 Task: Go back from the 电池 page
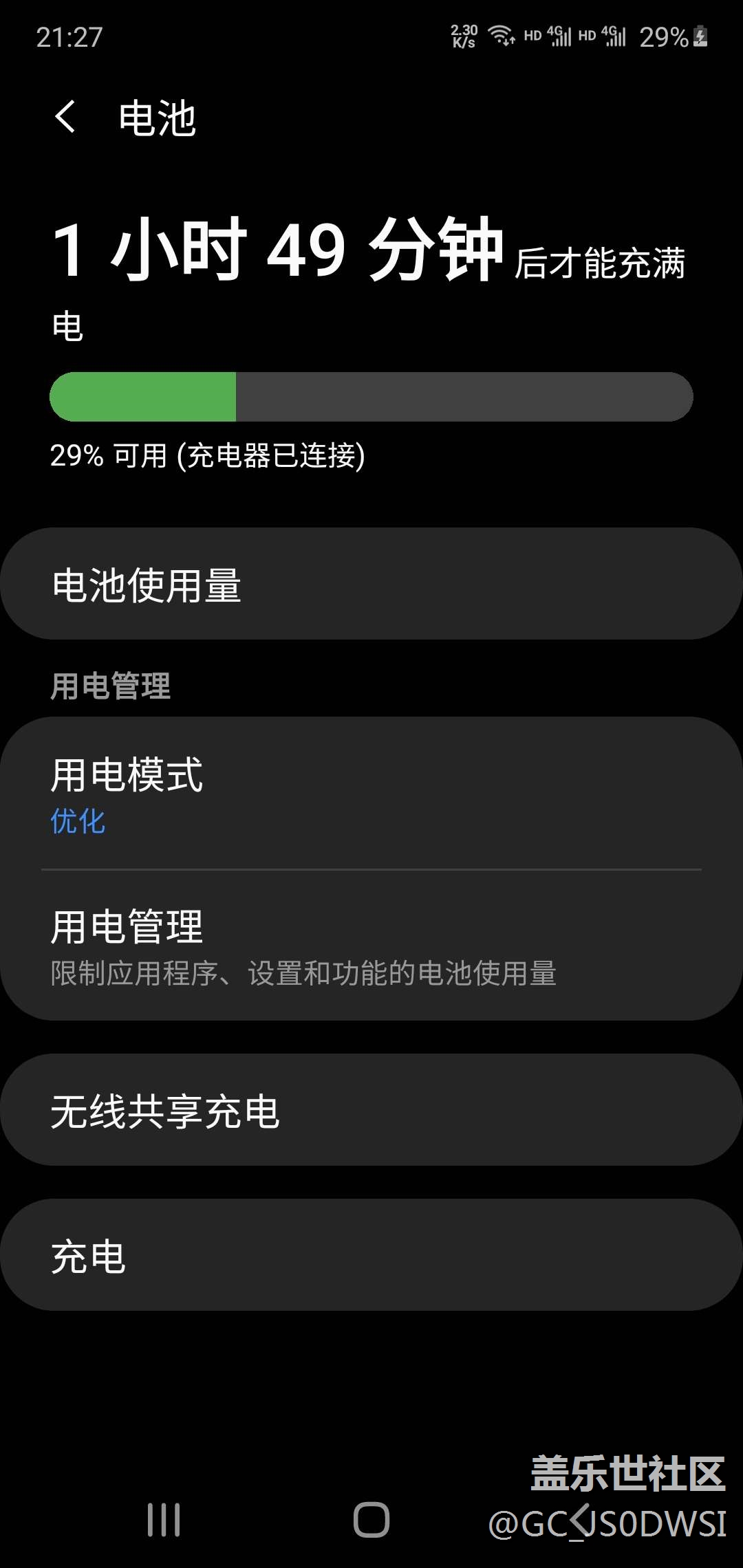click(65, 117)
